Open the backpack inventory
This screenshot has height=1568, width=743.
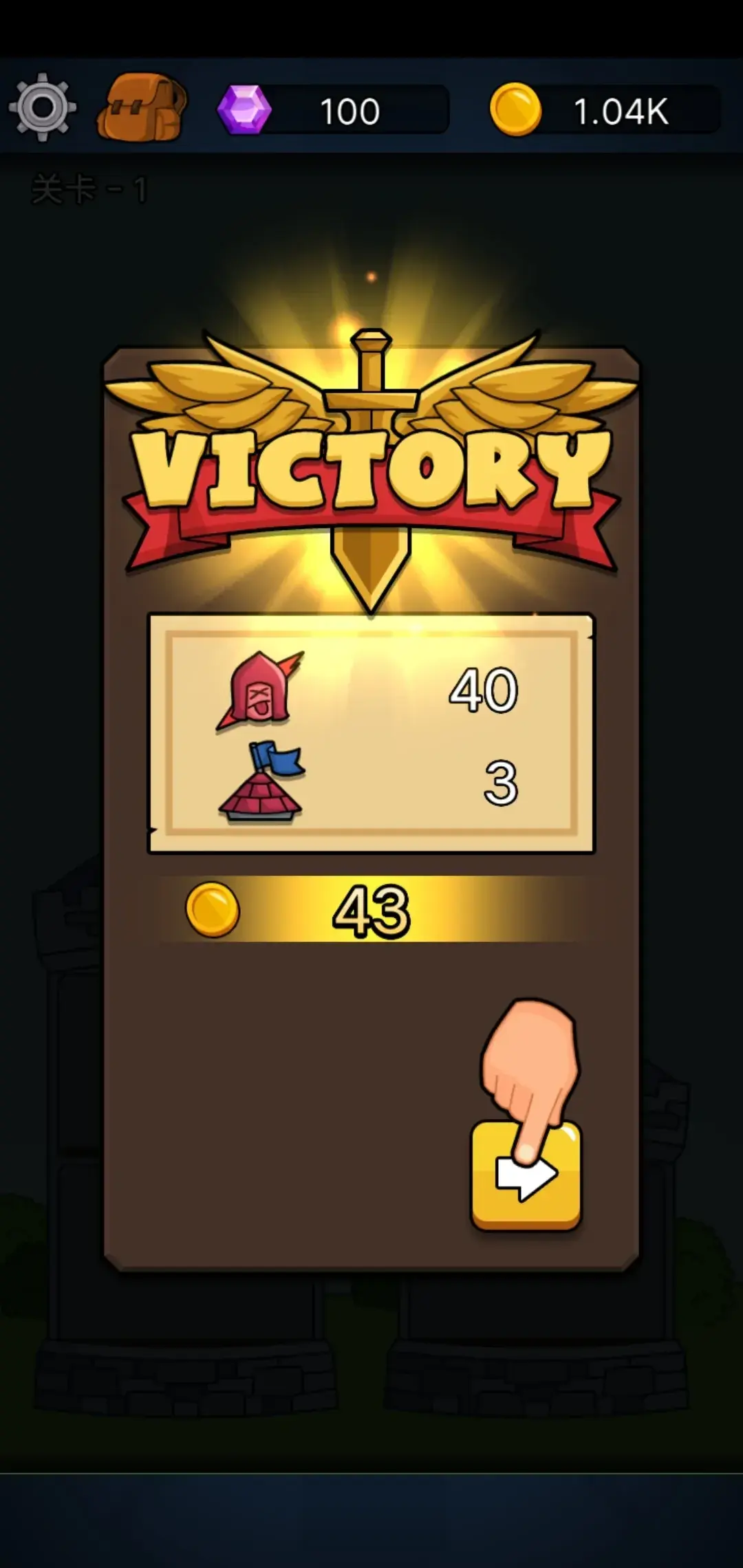tap(142, 107)
